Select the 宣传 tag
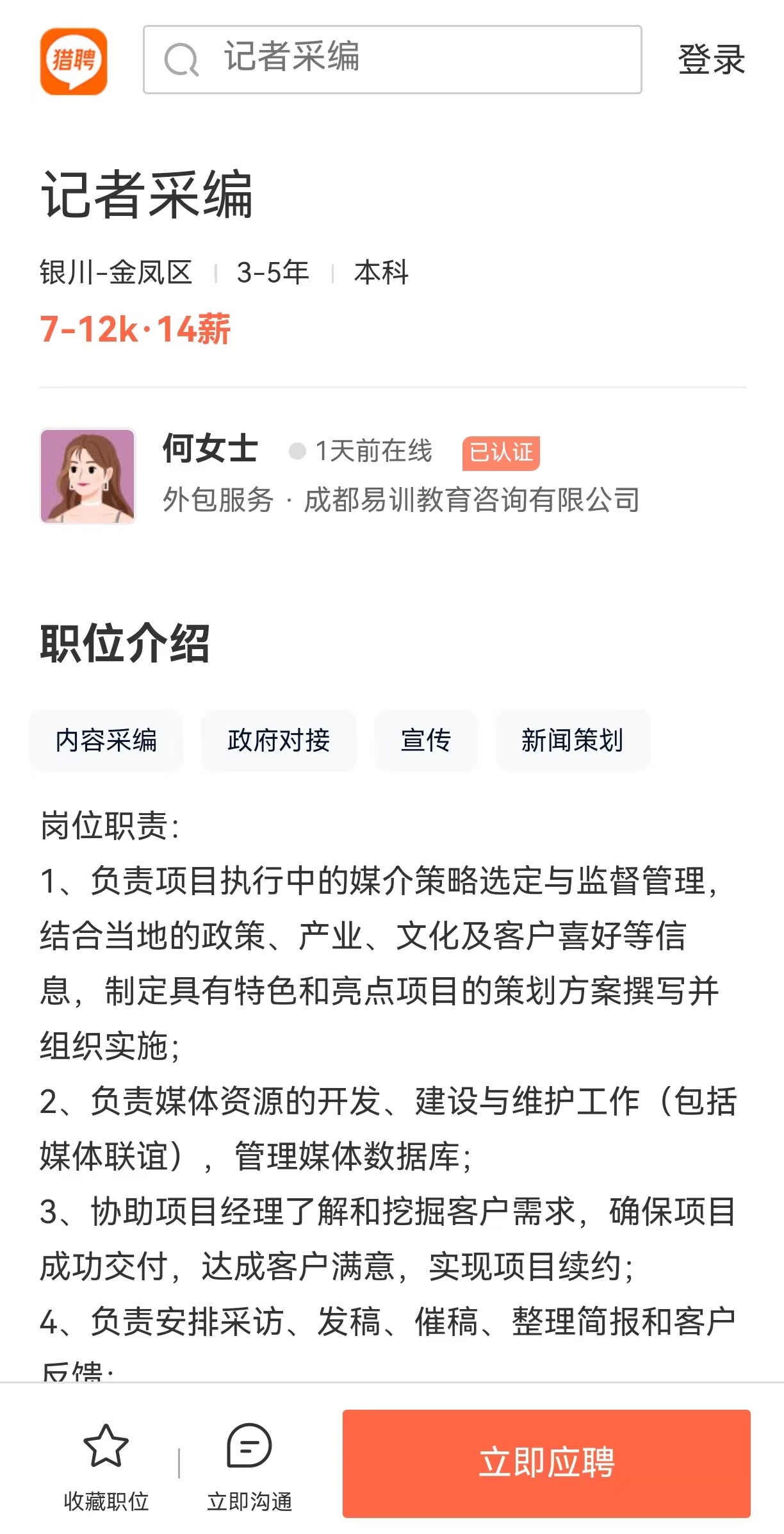Viewport: 784px width, 1534px height. pos(426,740)
